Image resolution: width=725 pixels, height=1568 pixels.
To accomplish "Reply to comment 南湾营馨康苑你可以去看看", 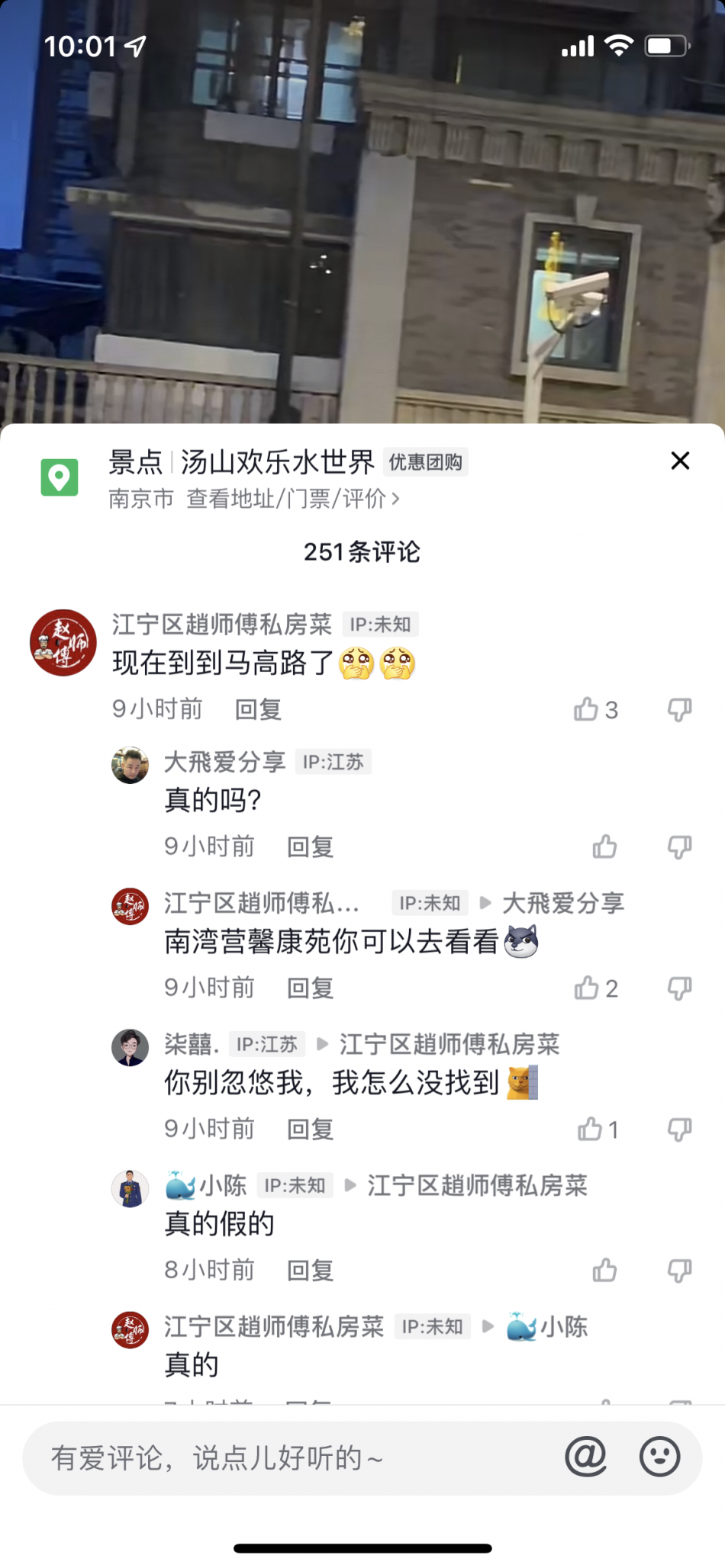I will tap(310, 988).
